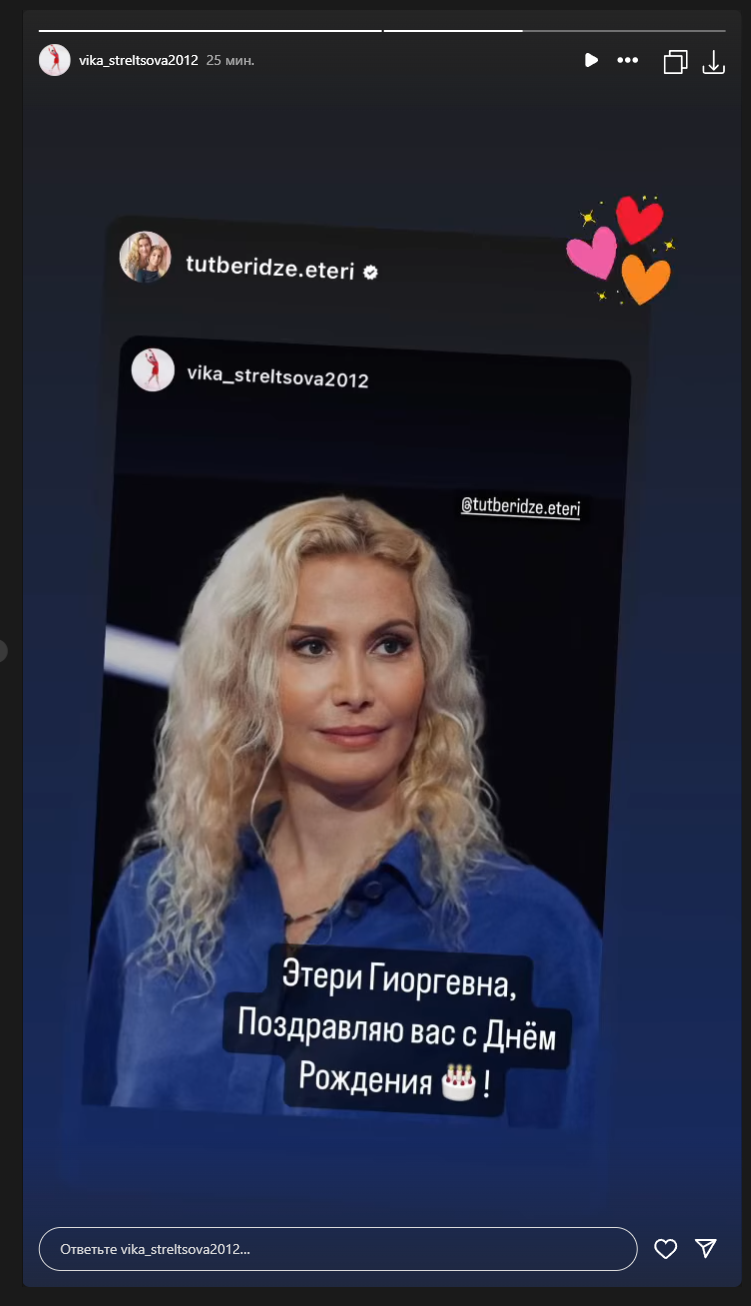This screenshot has height=1306, width=751.
Task: Download this story
Action: (x=713, y=62)
